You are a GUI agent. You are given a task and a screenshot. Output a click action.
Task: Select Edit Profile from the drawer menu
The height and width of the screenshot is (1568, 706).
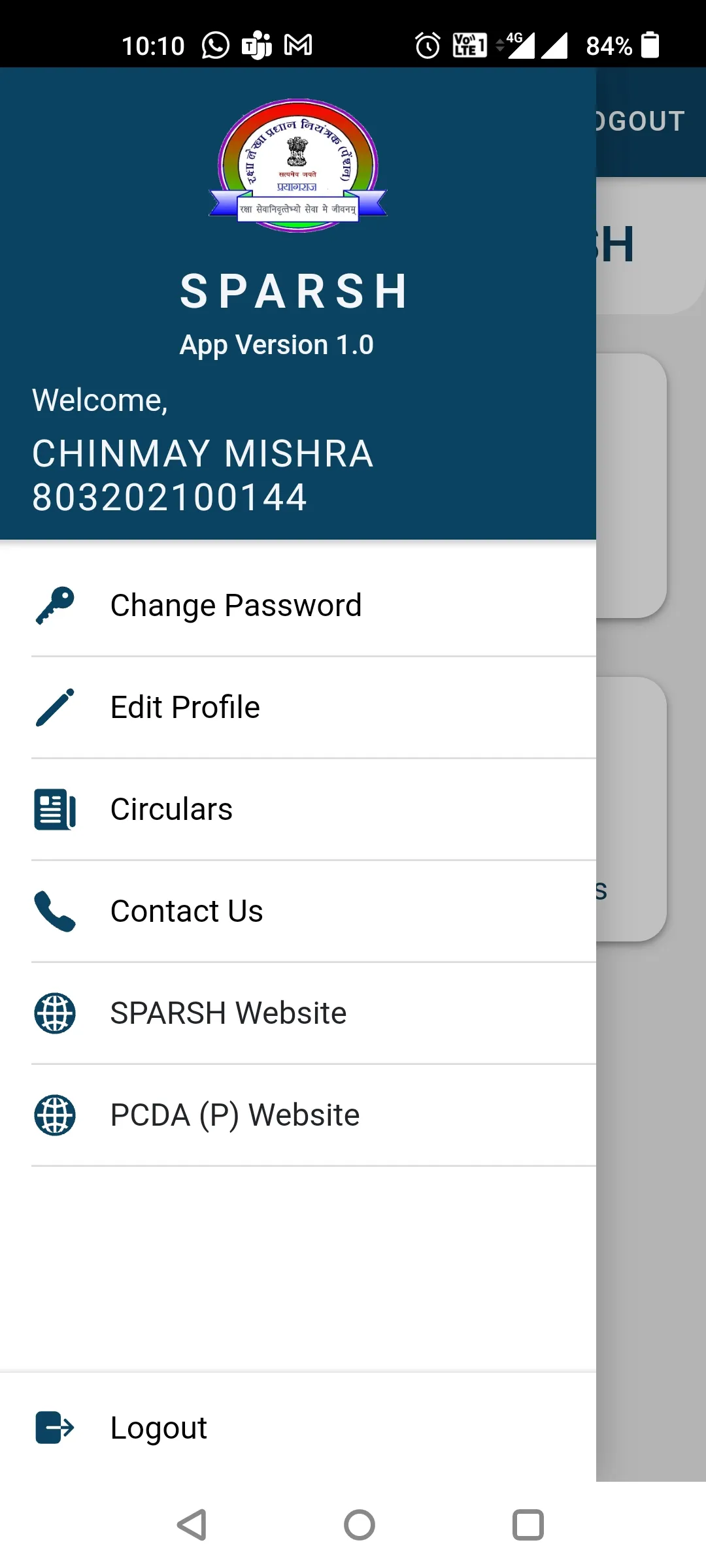click(x=185, y=706)
